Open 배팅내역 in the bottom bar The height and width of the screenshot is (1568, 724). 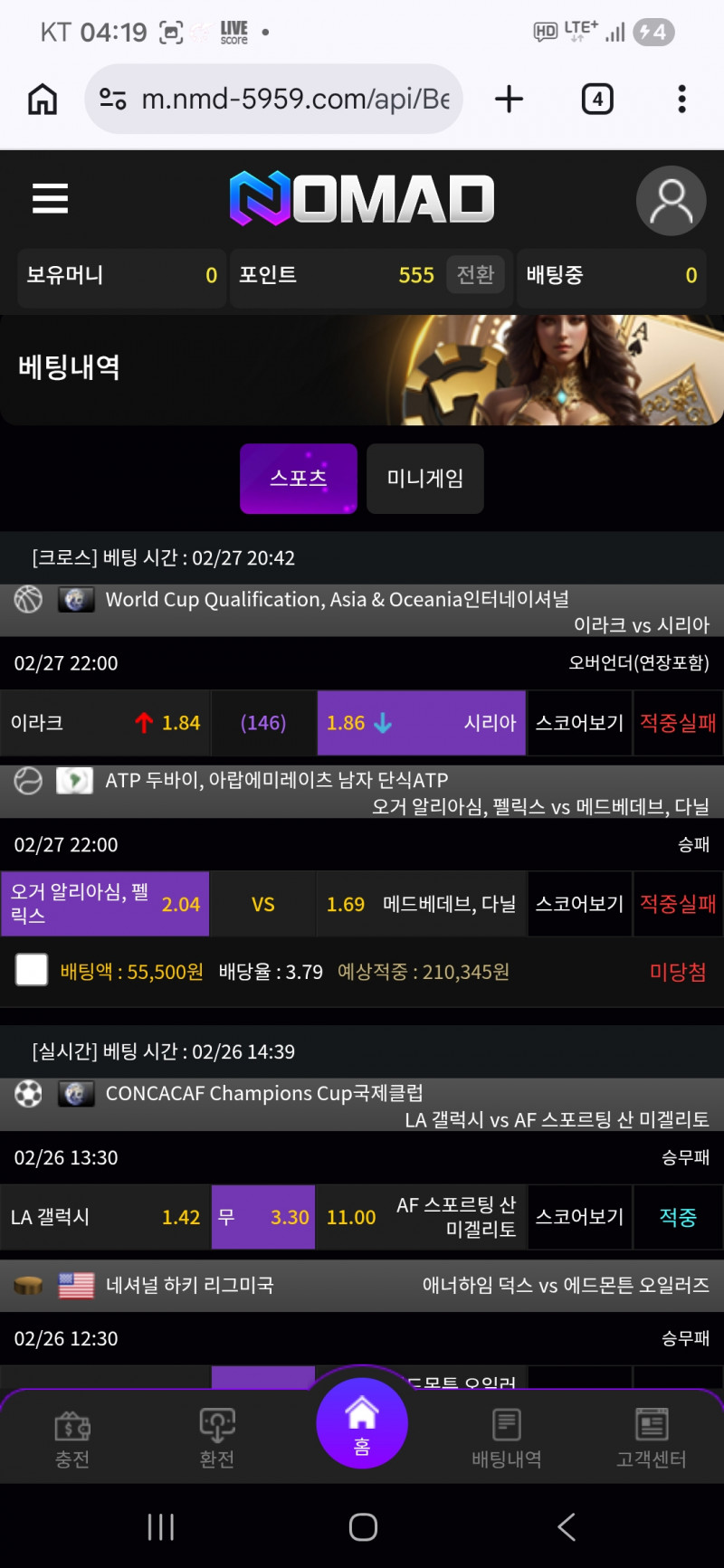pyautogui.click(x=507, y=1437)
